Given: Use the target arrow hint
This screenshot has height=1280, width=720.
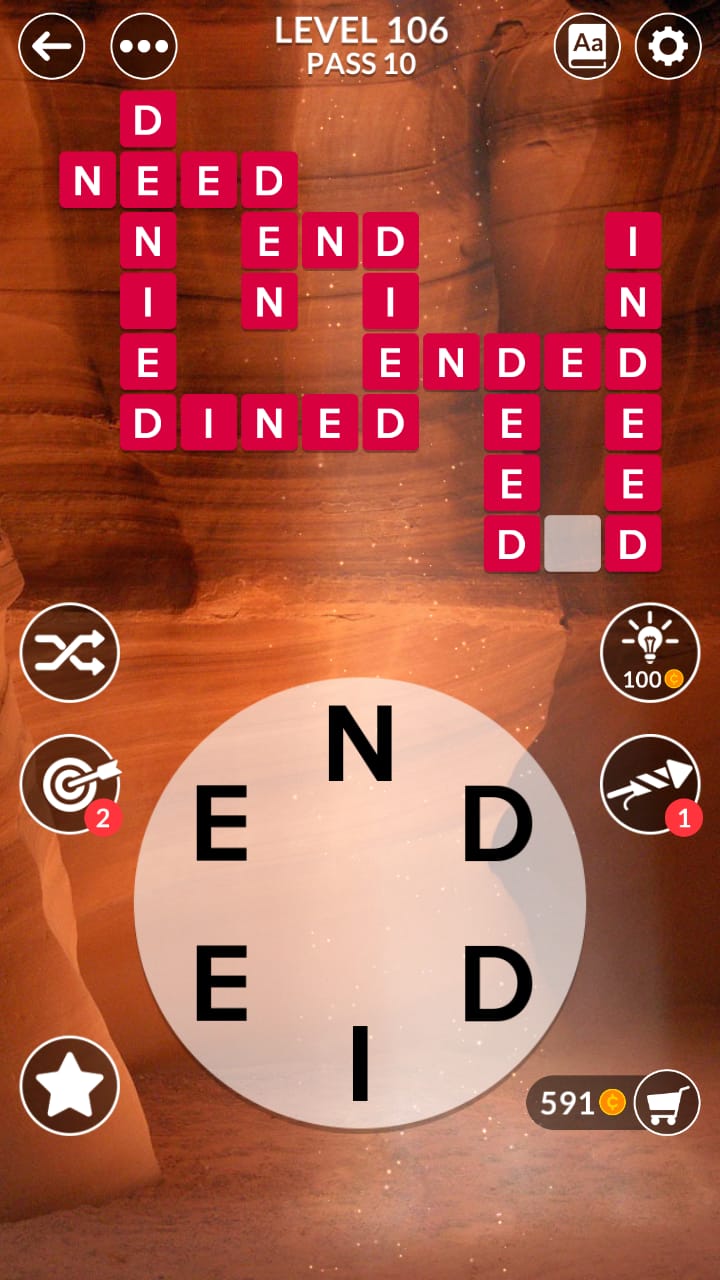Looking at the screenshot, I should click(70, 784).
